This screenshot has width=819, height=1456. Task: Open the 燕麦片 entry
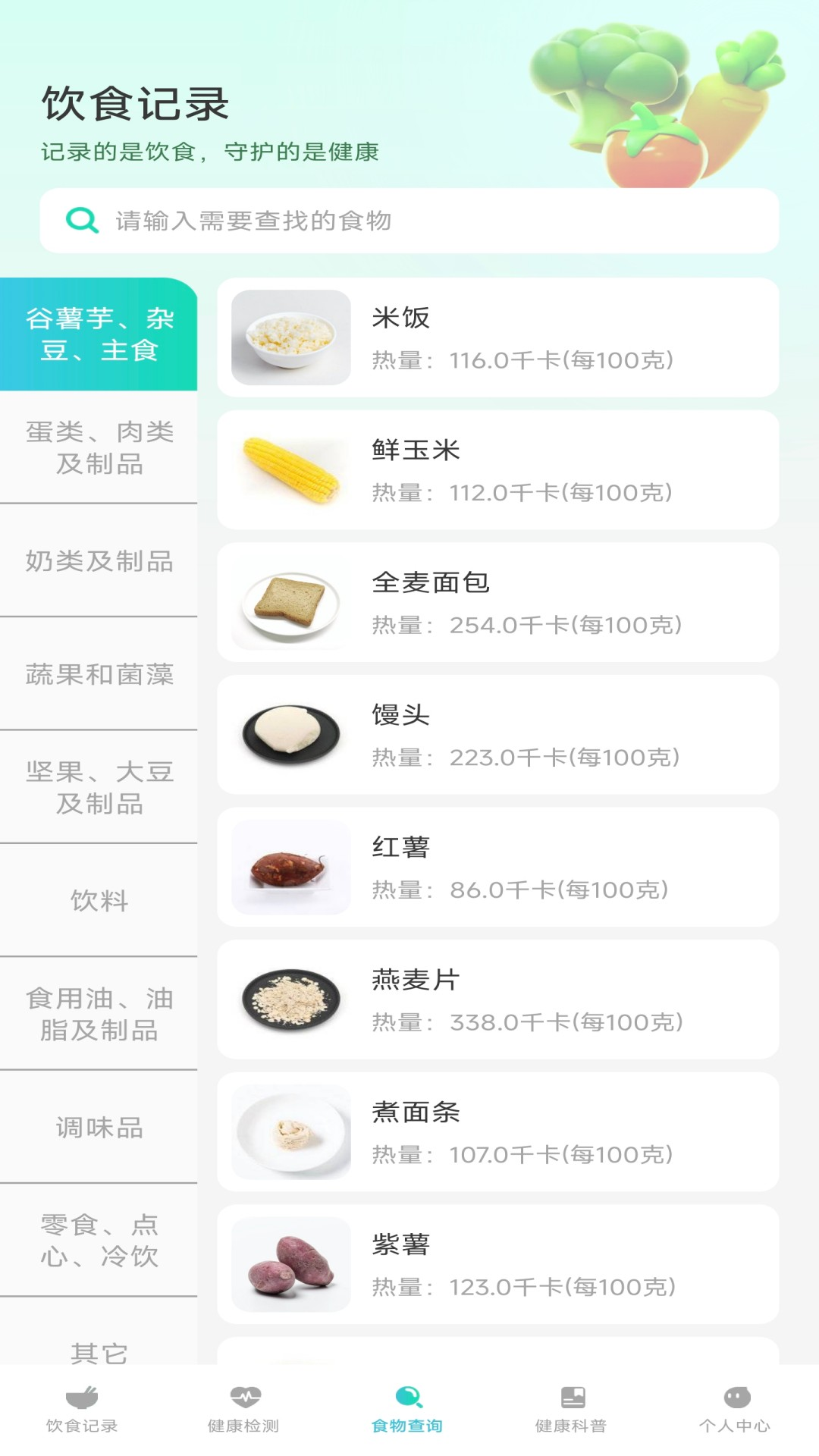[x=497, y=999]
